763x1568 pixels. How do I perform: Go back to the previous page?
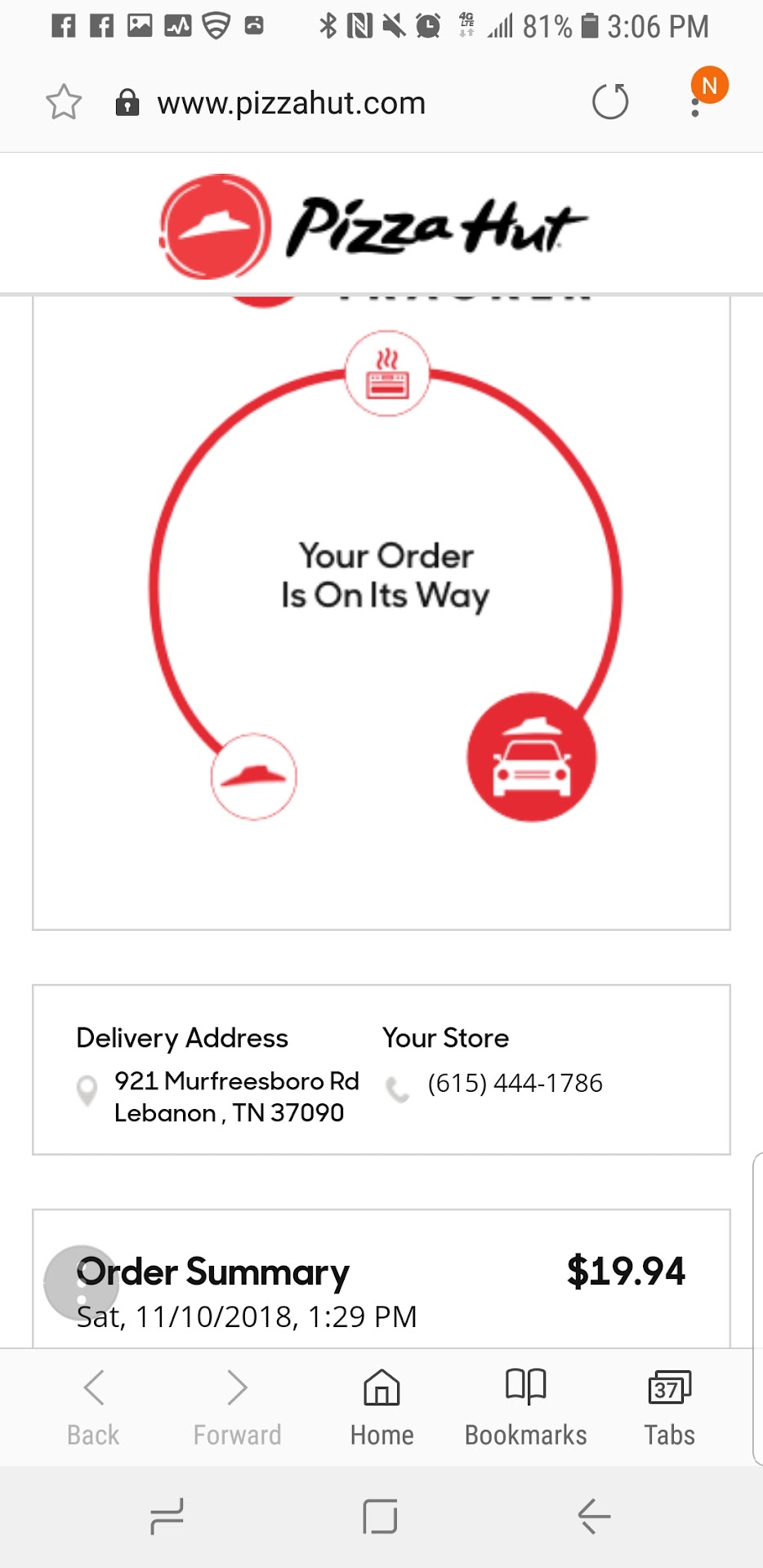93,1406
